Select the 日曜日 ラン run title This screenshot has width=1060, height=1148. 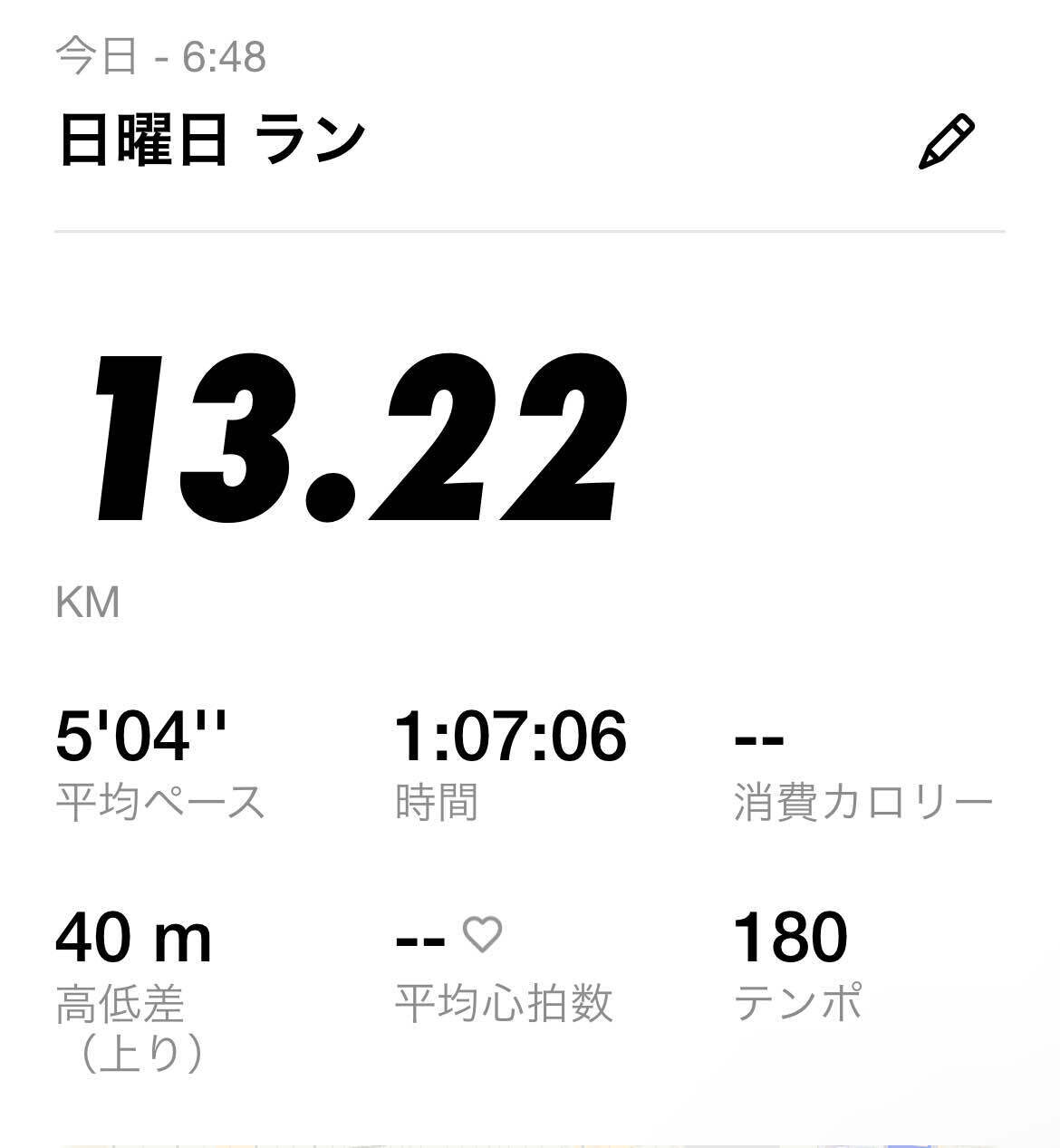point(208,136)
